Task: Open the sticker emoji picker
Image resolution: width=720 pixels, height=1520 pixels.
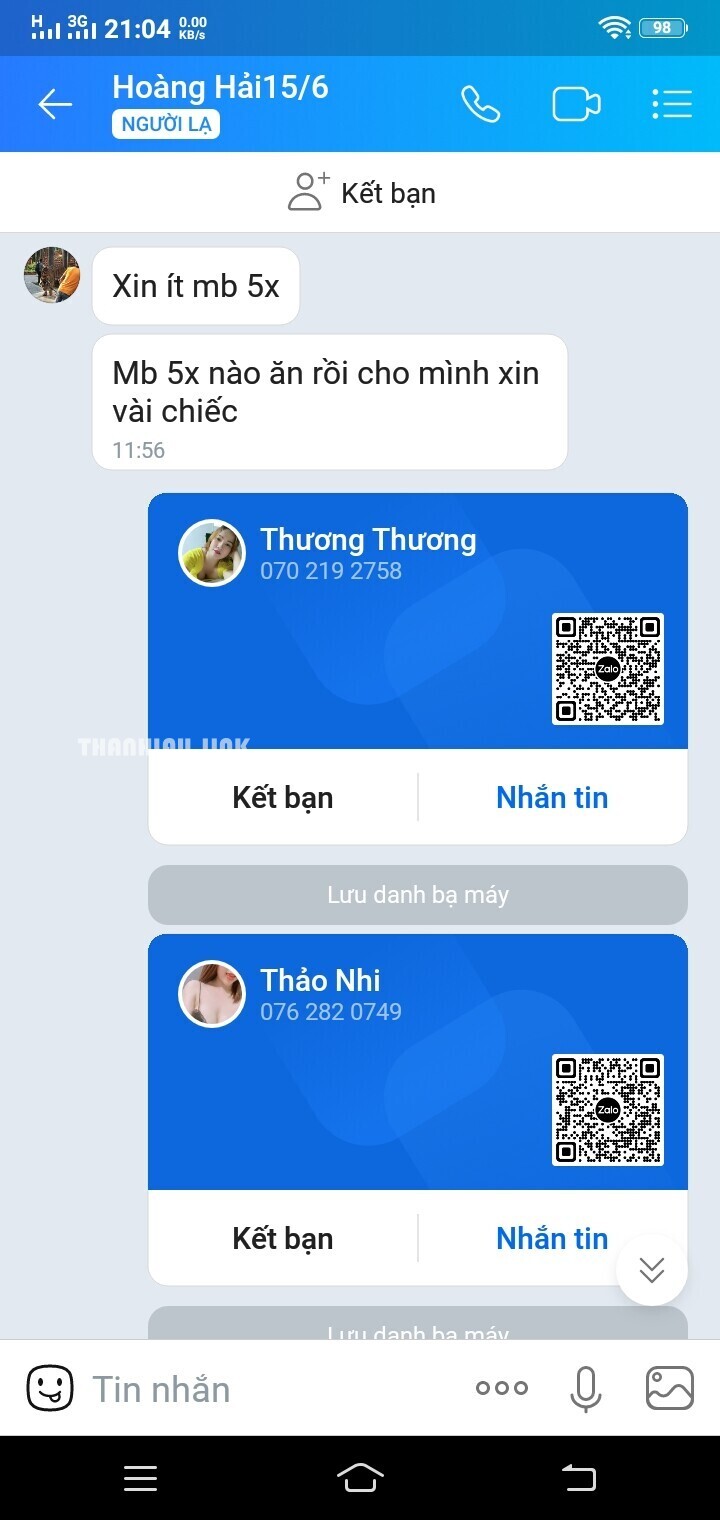Action: (50, 1388)
